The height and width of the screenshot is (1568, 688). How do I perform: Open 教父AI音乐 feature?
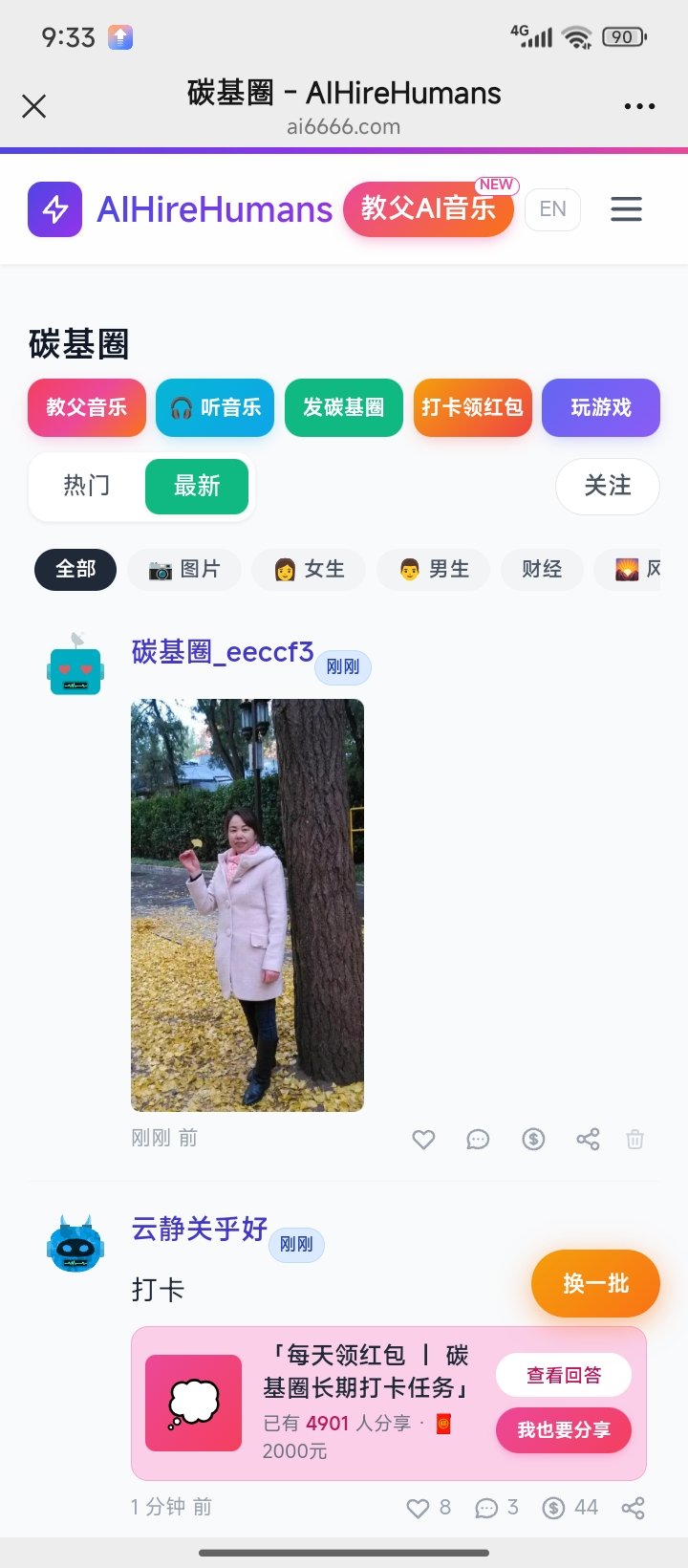tap(428, 208)
